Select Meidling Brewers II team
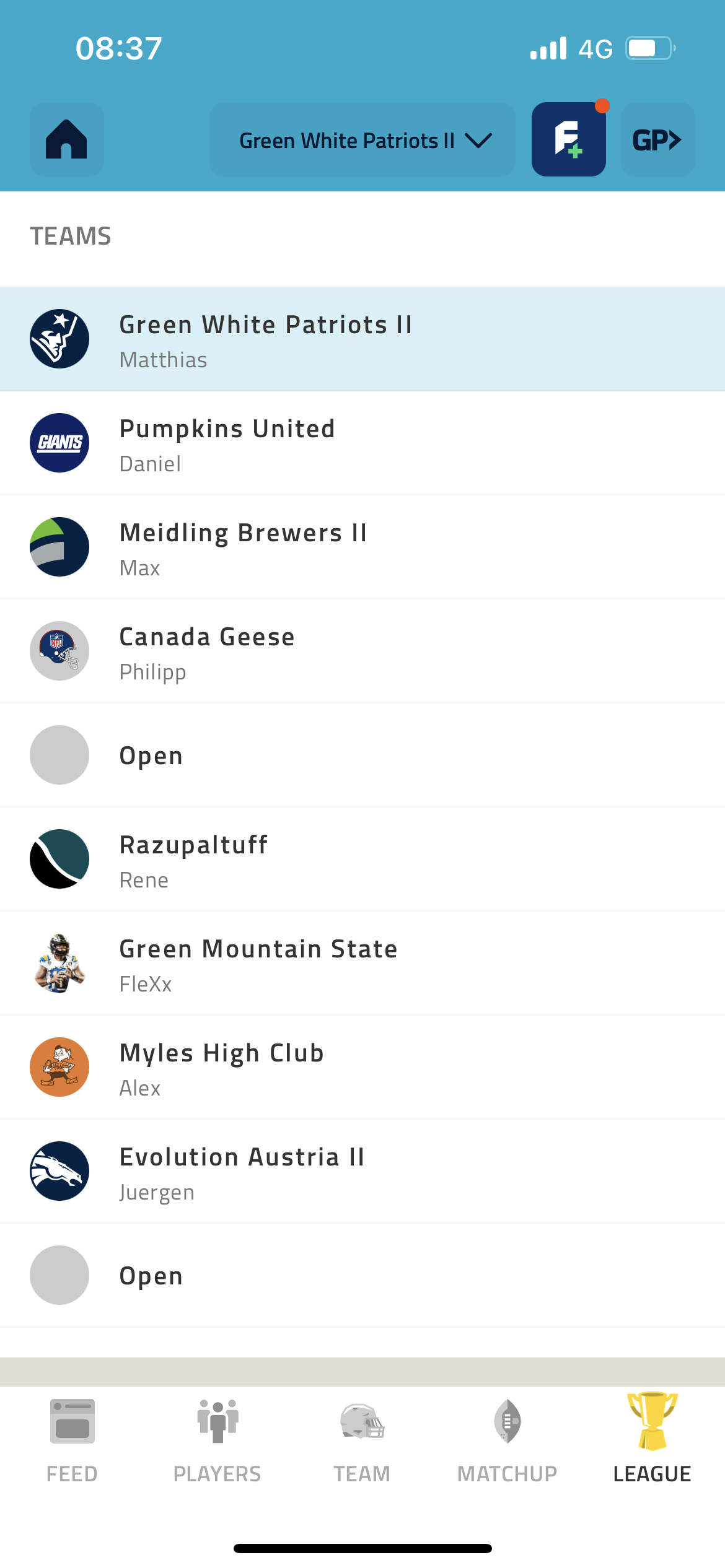725x1568 pixels. point(362,547)
